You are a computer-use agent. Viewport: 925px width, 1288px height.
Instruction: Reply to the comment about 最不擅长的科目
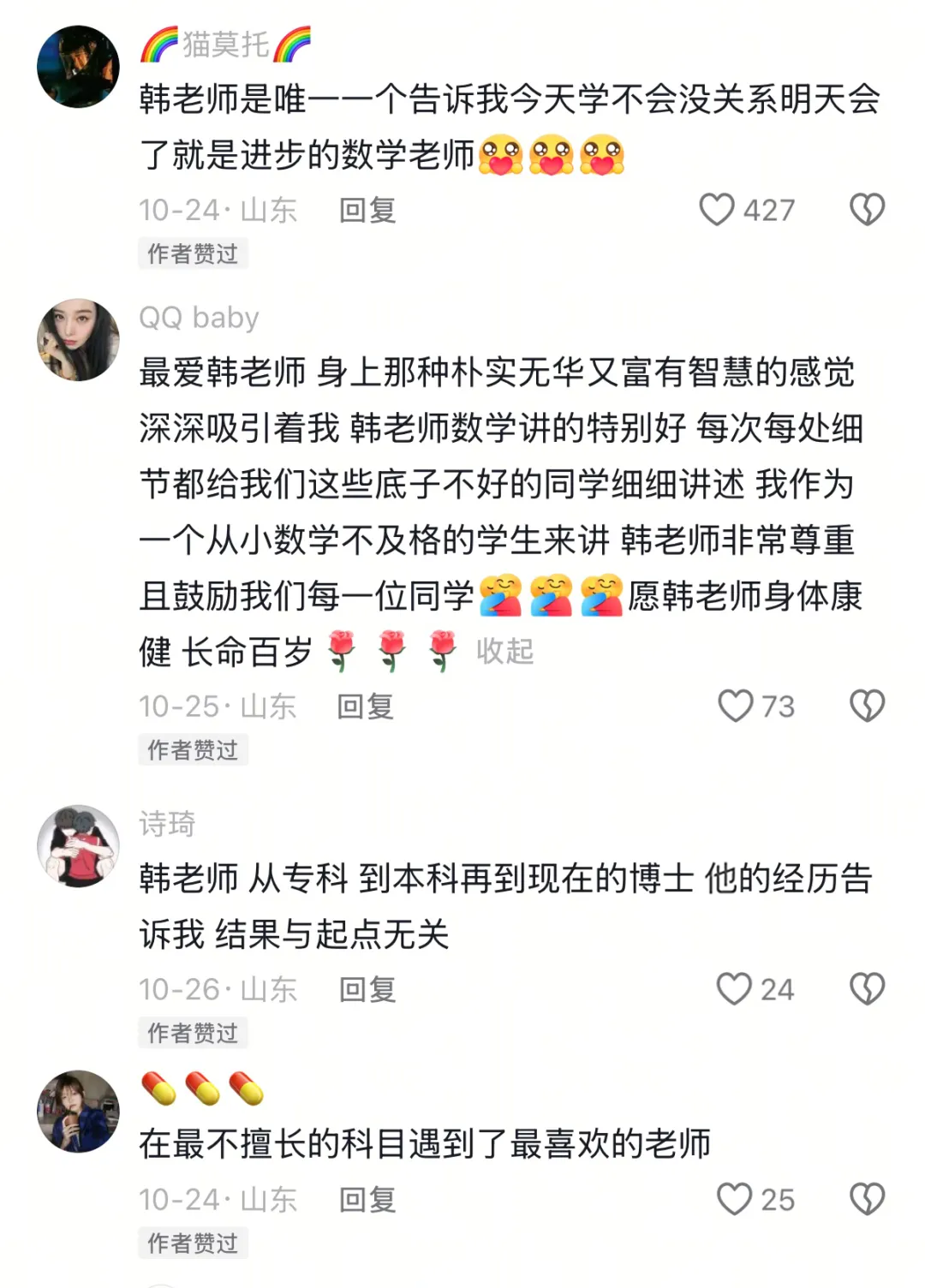coord(367,1199)
